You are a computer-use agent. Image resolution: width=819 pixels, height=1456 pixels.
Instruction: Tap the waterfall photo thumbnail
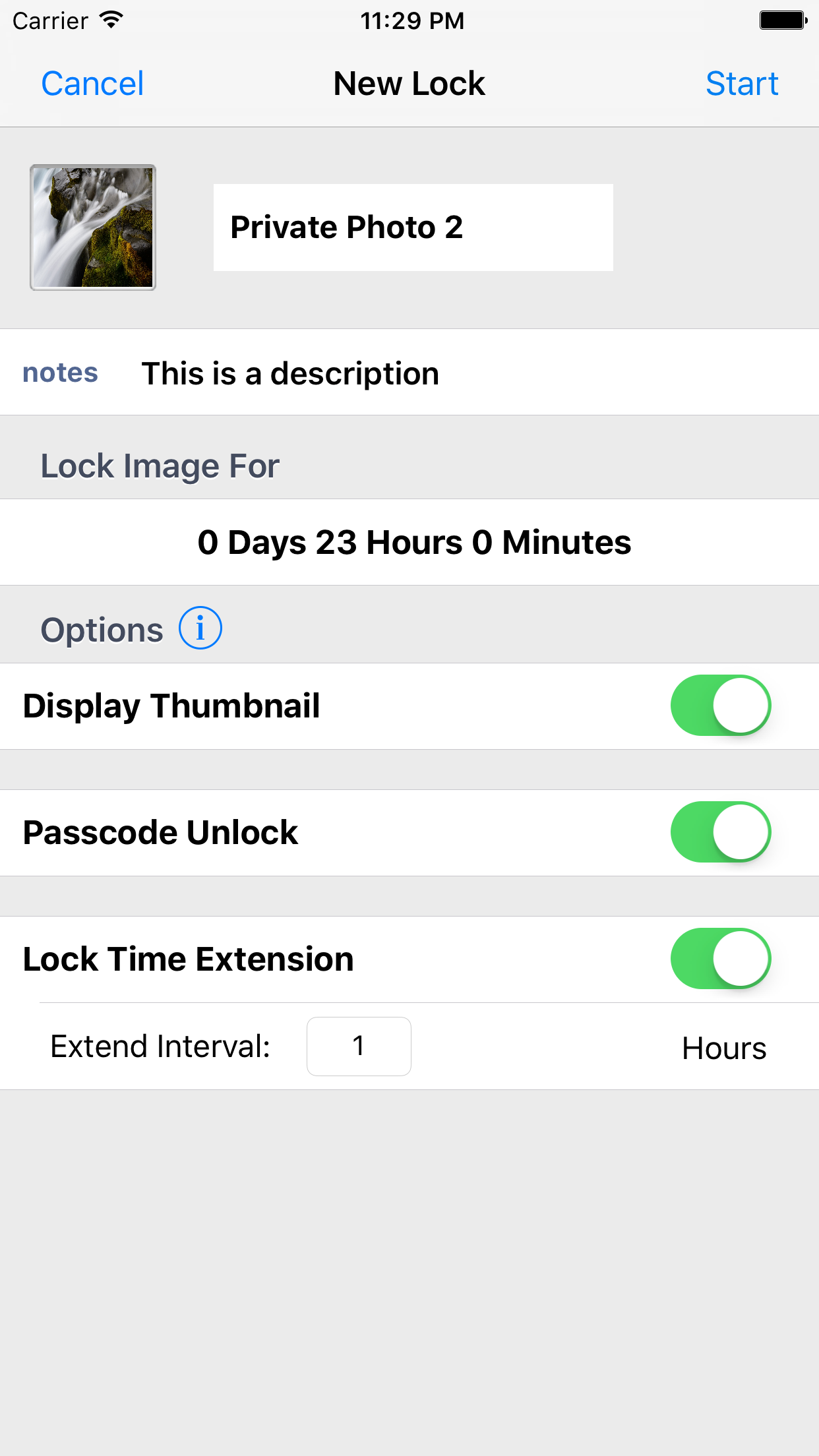(x=92, y=228)
